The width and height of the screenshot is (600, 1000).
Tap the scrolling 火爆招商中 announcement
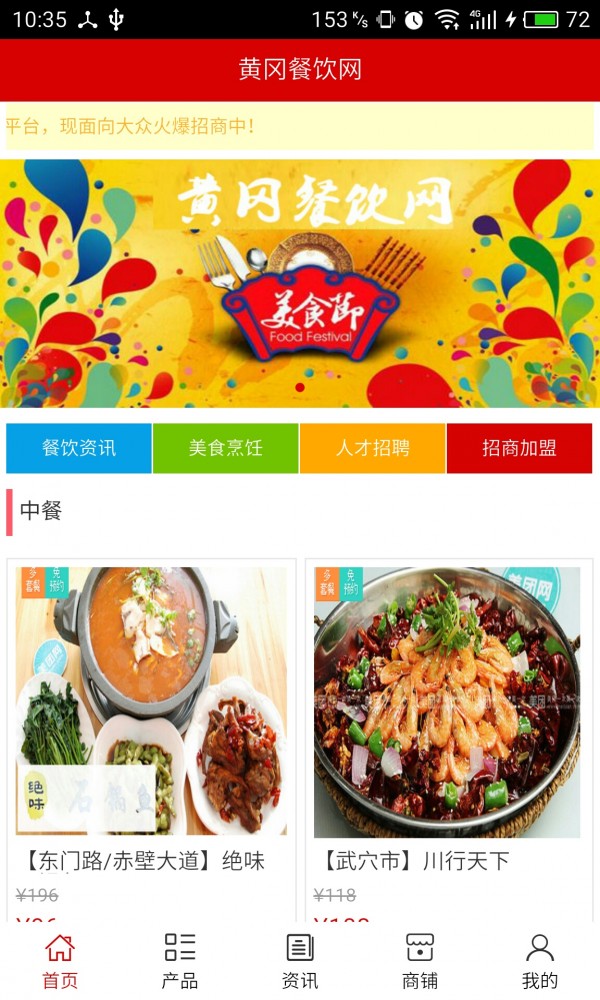(x=300, y=126)
